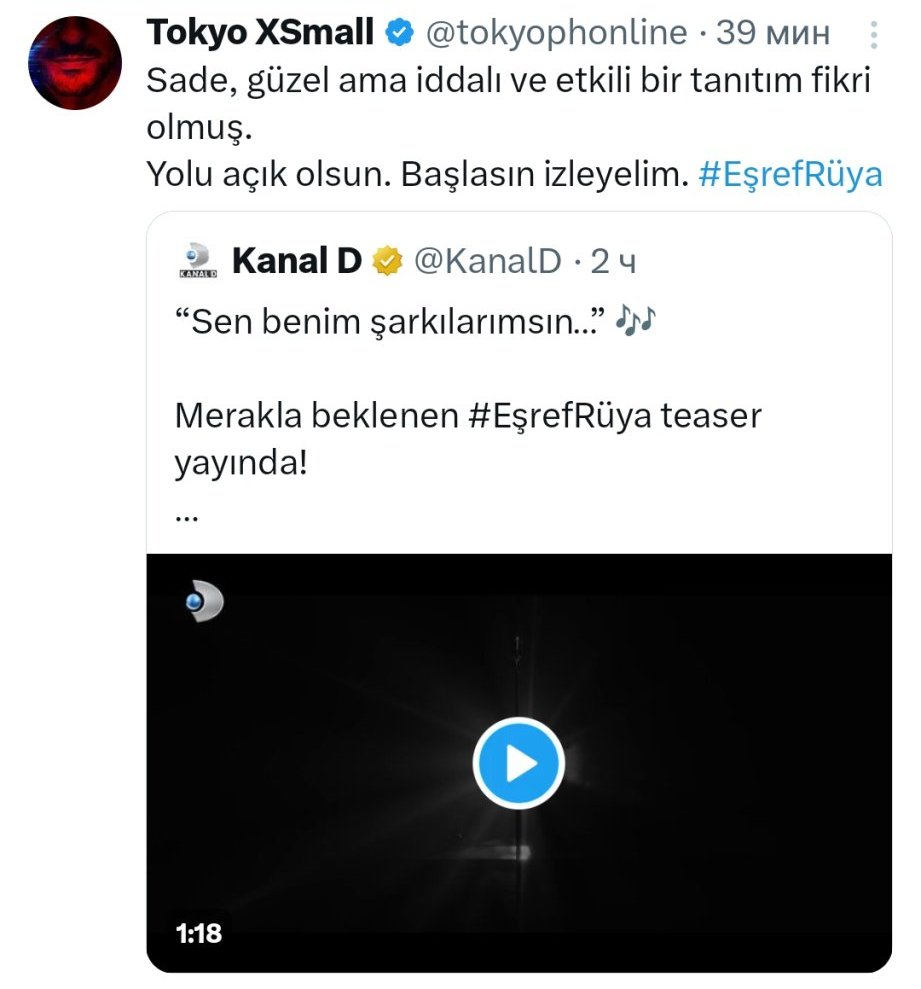Play the Kanal D teaser video
This screenshot has height=989, width=921.
(x=519, y=763)
